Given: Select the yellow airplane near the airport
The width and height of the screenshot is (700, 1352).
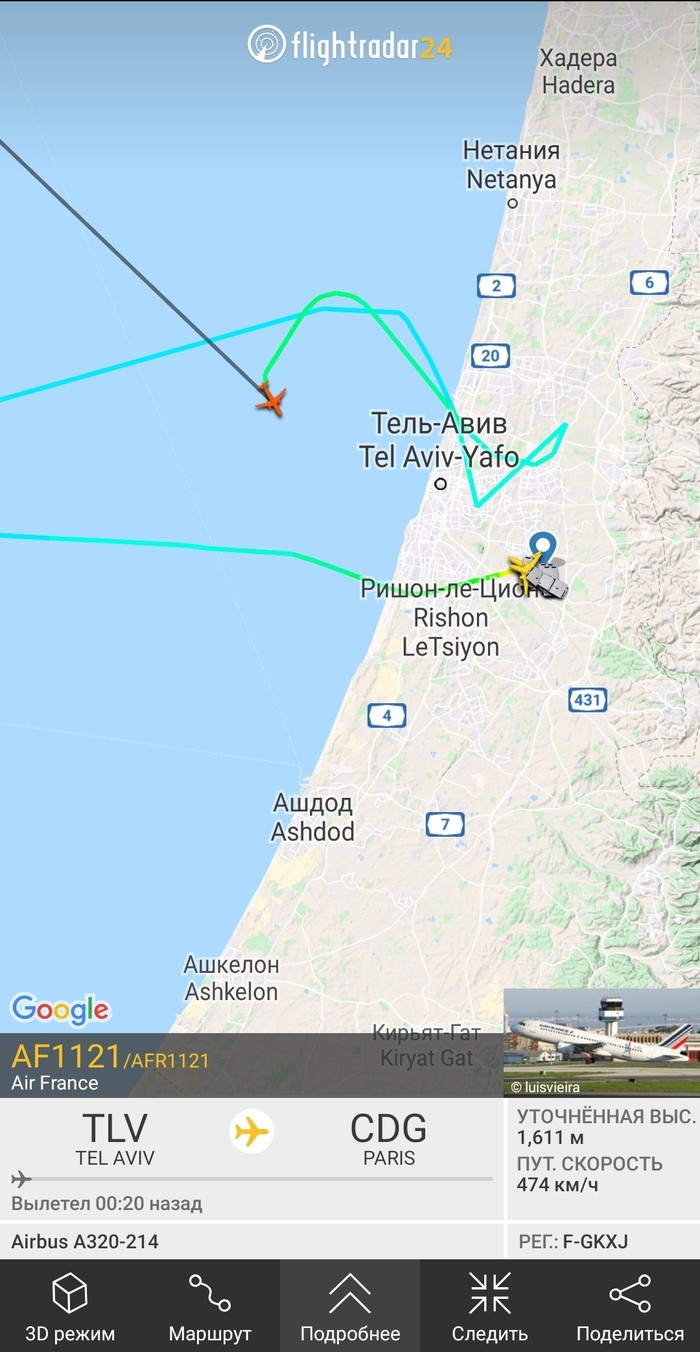Looking at the screenshot, I should point(522,568).
